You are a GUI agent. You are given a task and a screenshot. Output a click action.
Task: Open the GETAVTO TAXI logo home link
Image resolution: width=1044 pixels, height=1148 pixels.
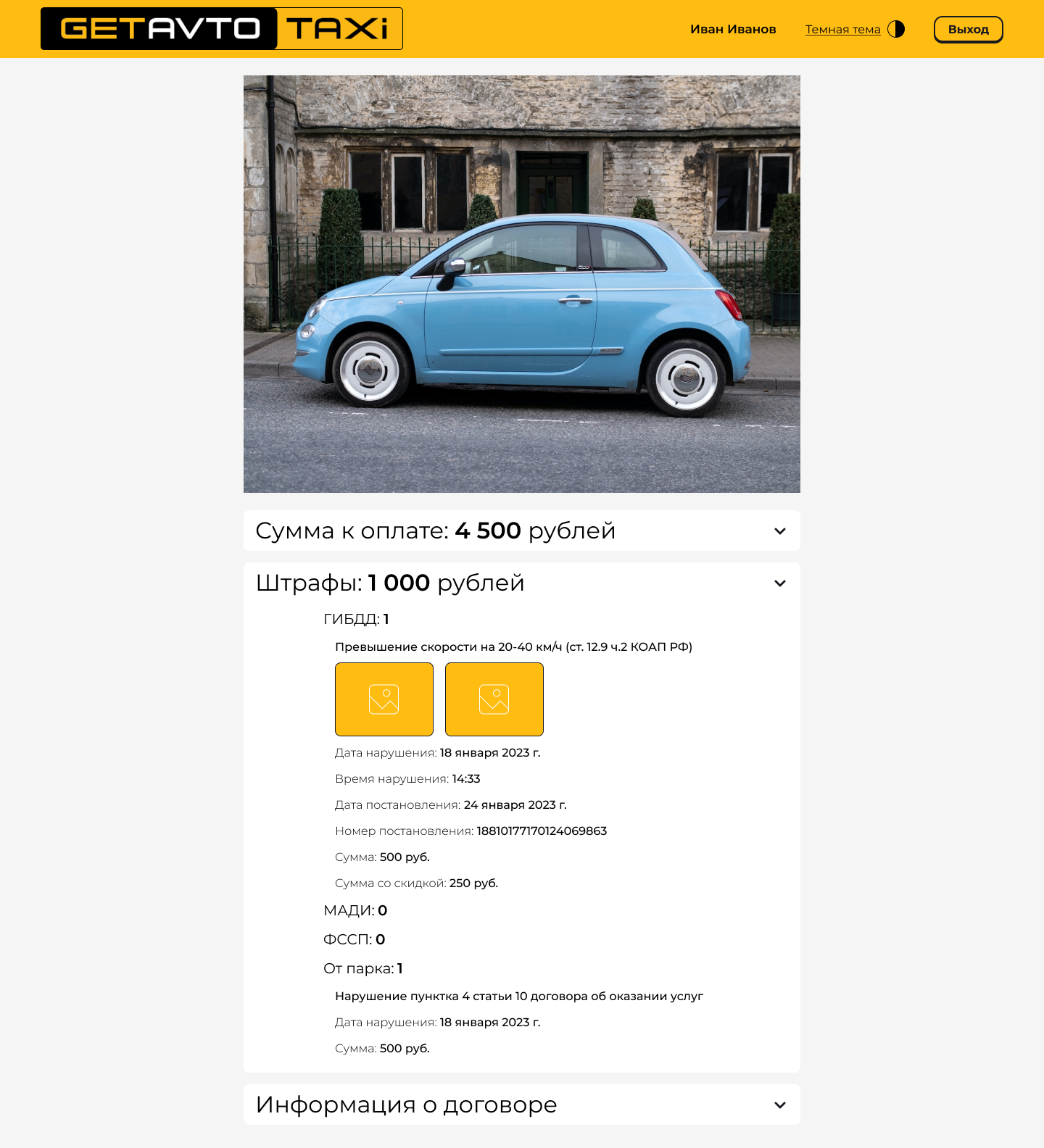click(x=221, y=29)
